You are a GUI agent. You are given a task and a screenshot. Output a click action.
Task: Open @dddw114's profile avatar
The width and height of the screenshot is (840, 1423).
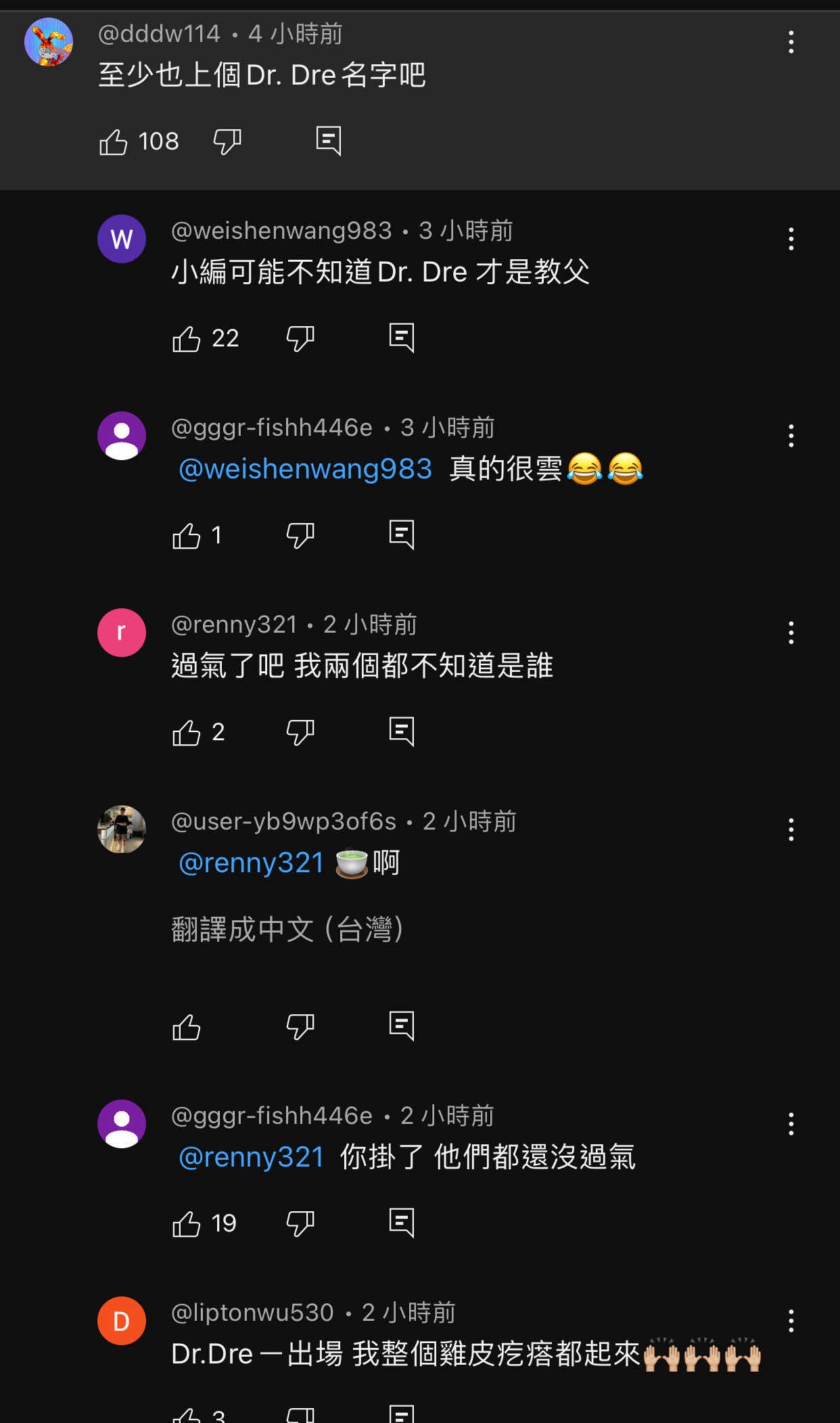tap(49, 42)
